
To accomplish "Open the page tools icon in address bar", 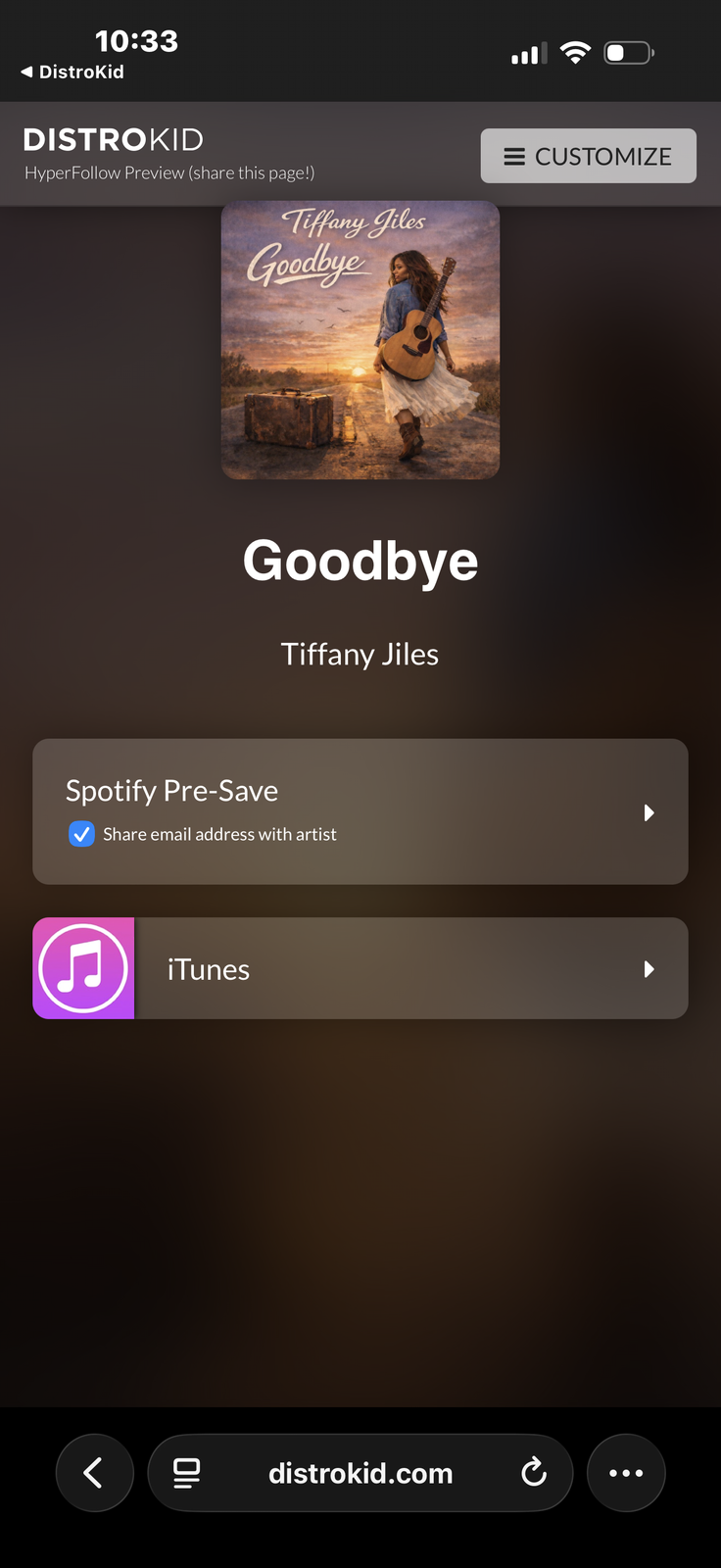I will [x=186, y=1472].
